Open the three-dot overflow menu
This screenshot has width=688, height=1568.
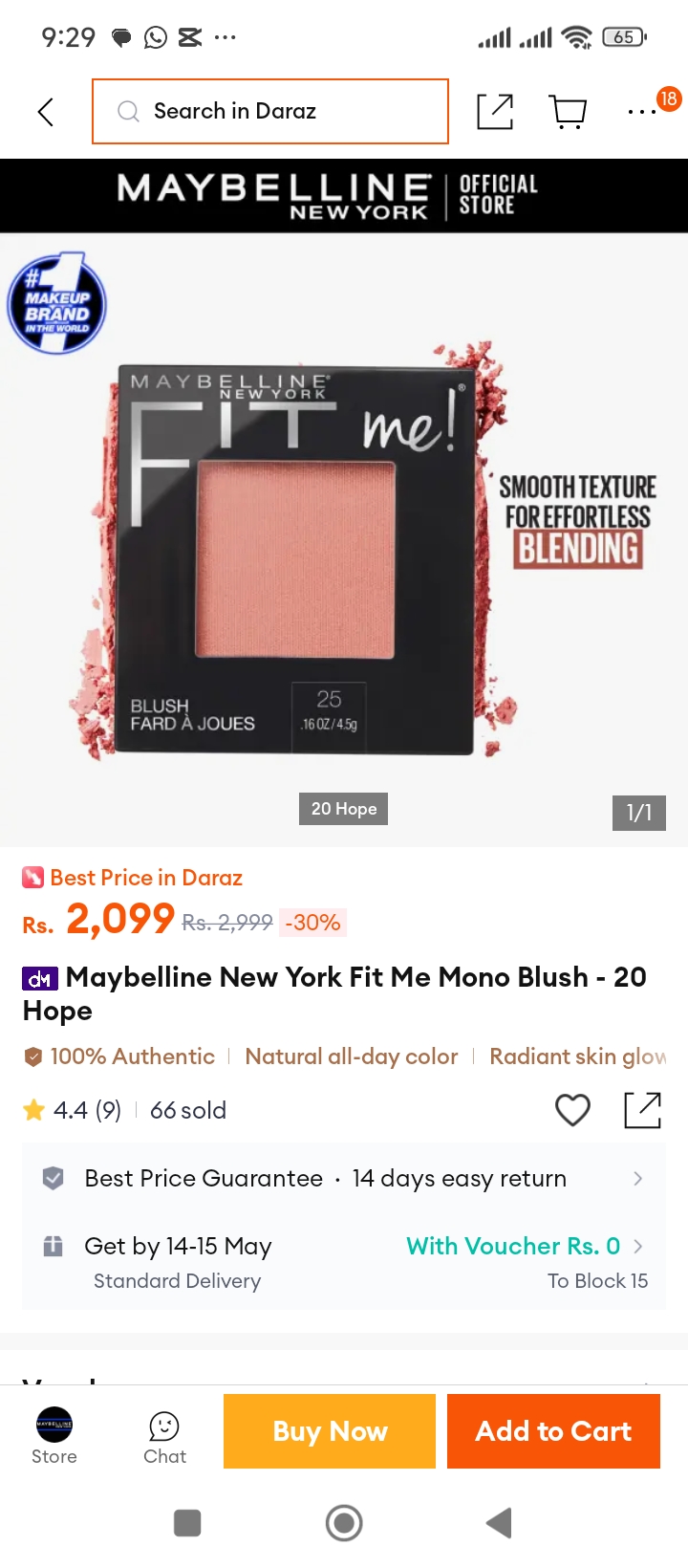(x=642, y=112)
